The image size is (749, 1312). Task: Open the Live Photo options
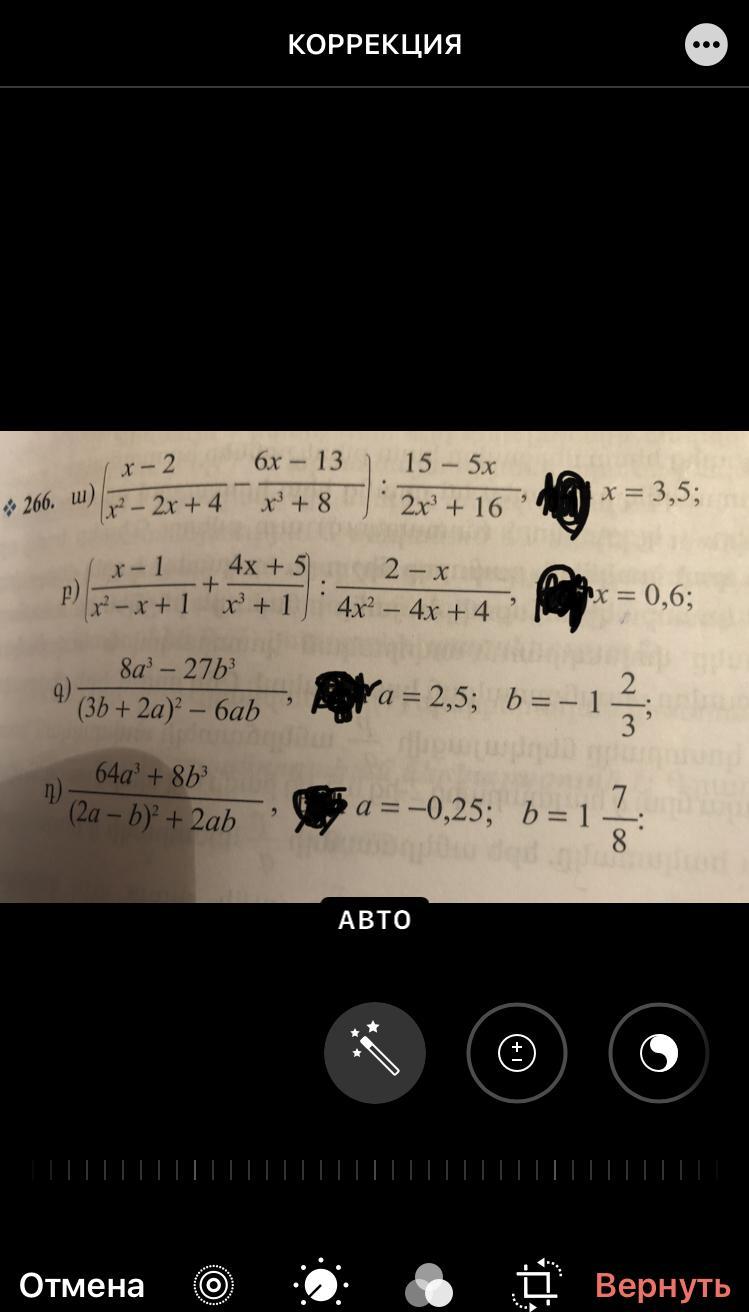pos(214,1285)
